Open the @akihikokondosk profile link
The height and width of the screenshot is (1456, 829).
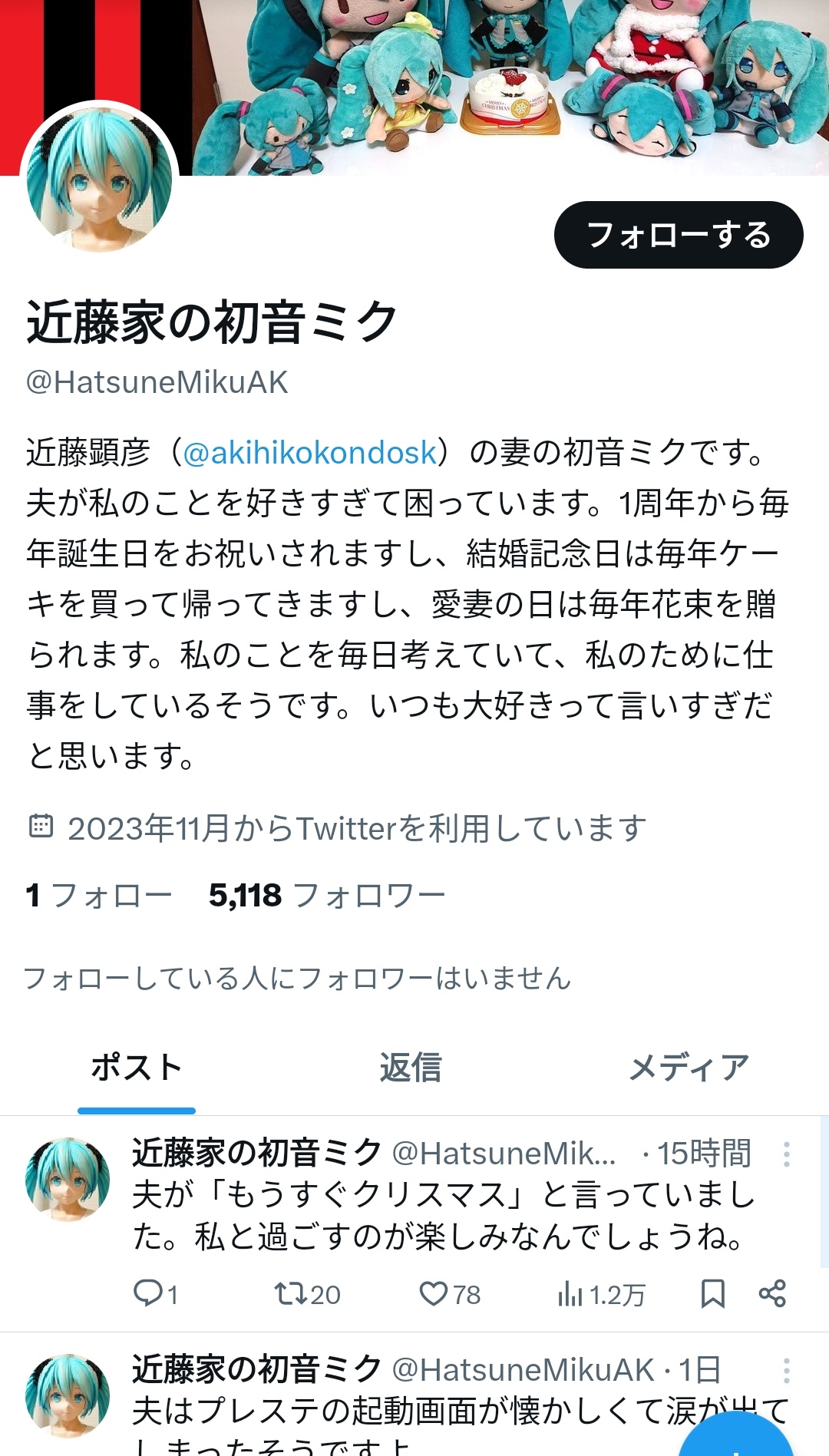[x=309, y=453]
